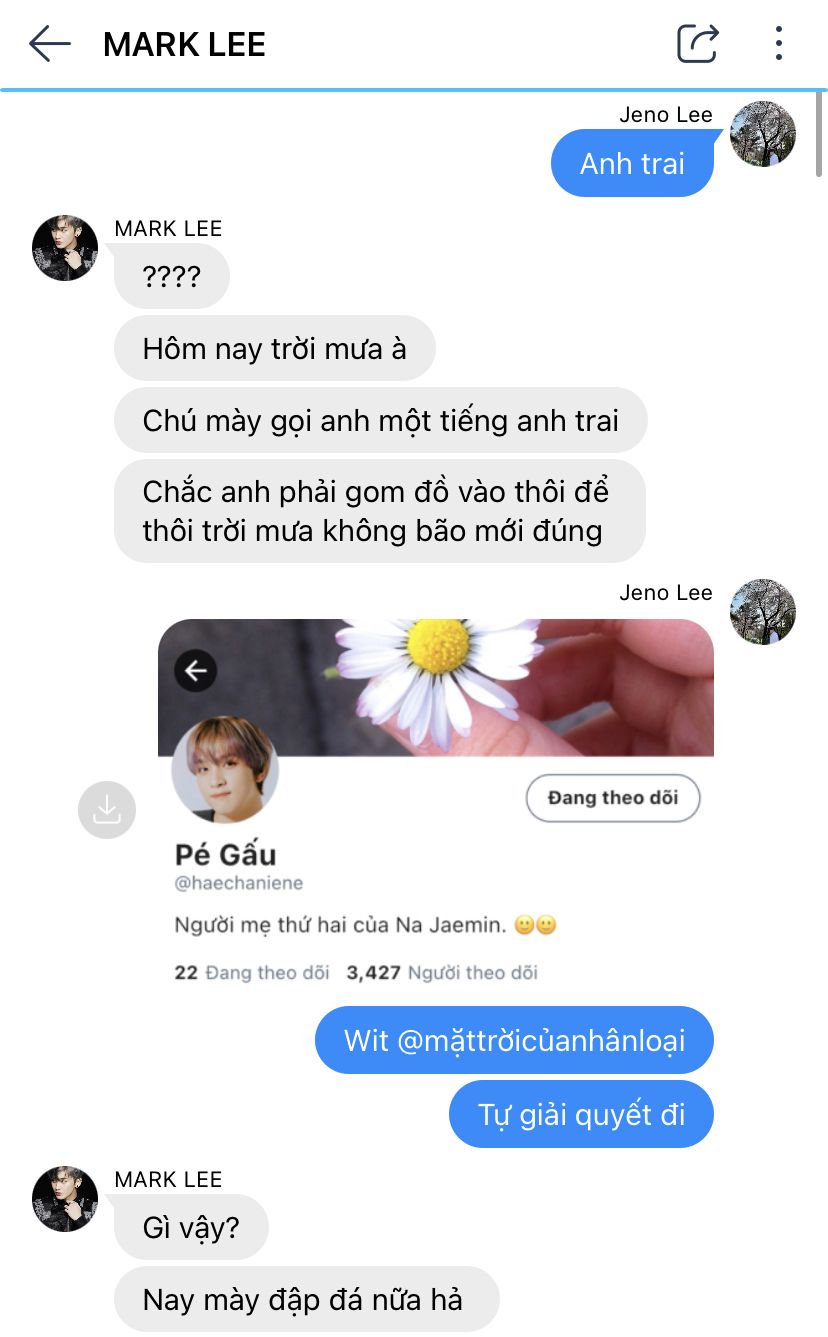Open MARK LEE's avatar beside the "????" message
This screenshot has height=1337, width=828.
pyautogui.click(x=65, y=248)
